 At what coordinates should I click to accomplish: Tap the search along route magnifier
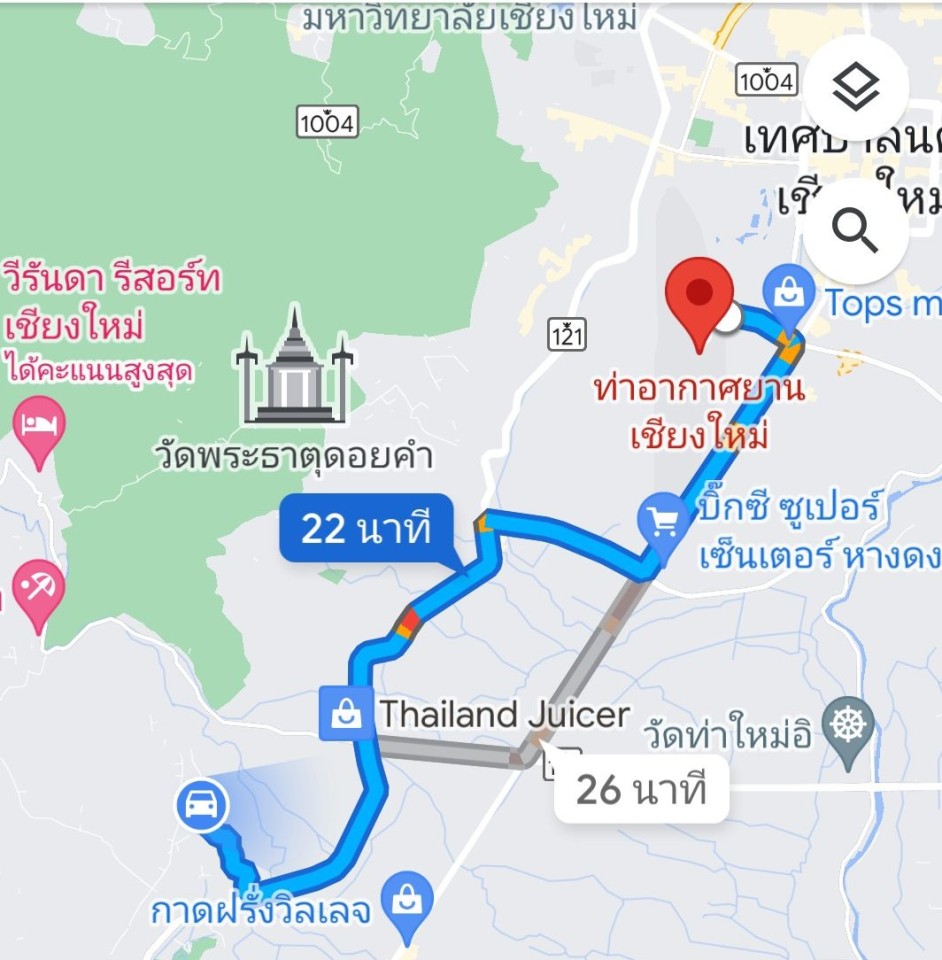[856, 232]
